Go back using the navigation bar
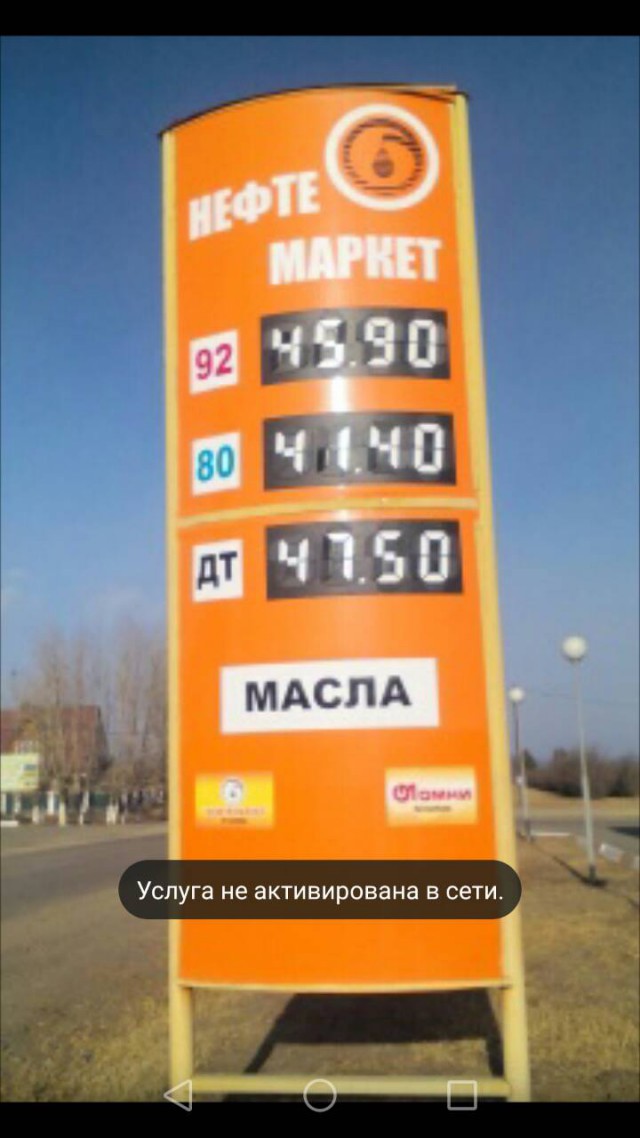This screenshot has height=1138, width=640. coord(178,1095)
